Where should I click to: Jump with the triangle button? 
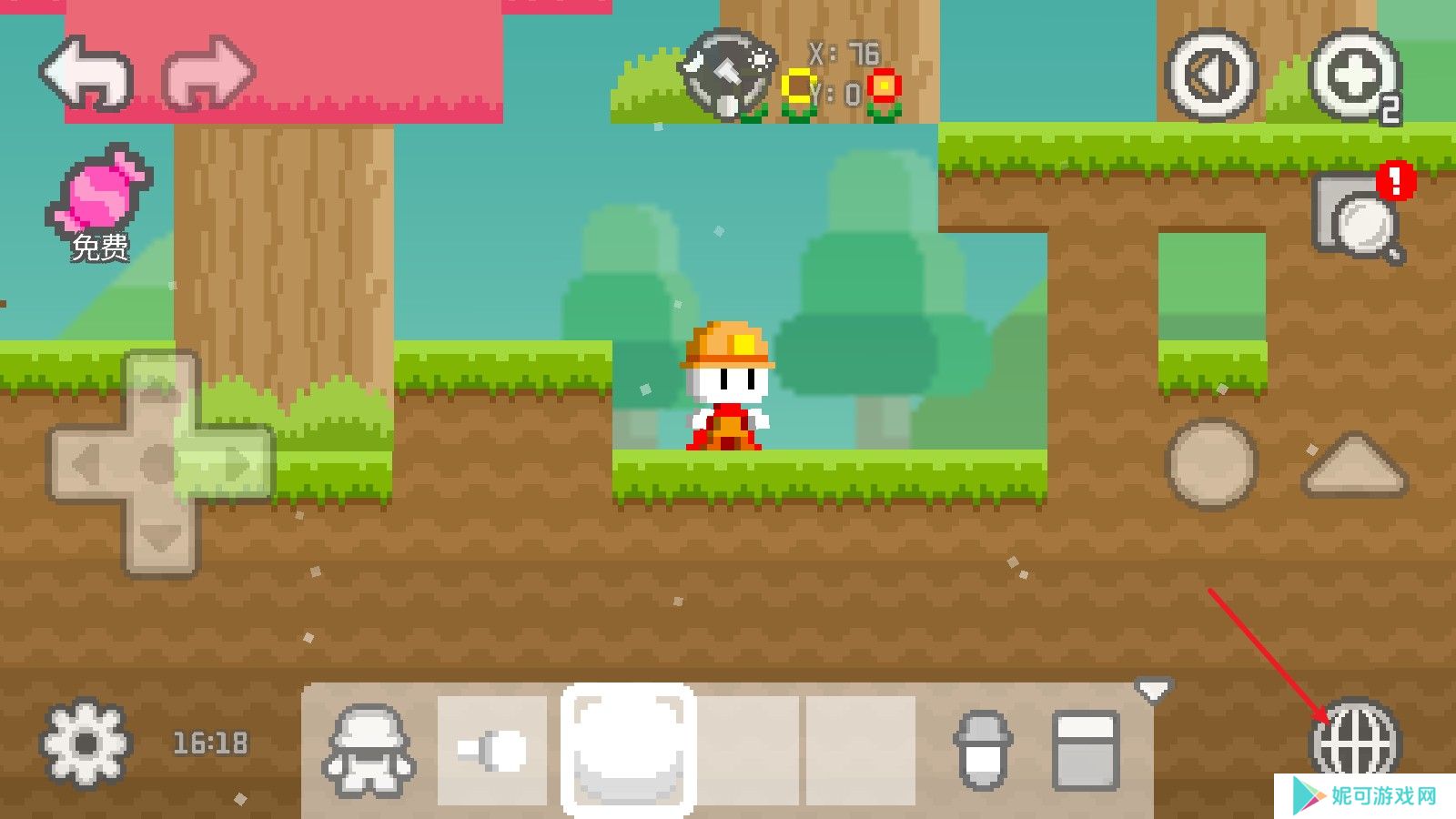[1355, 467]
